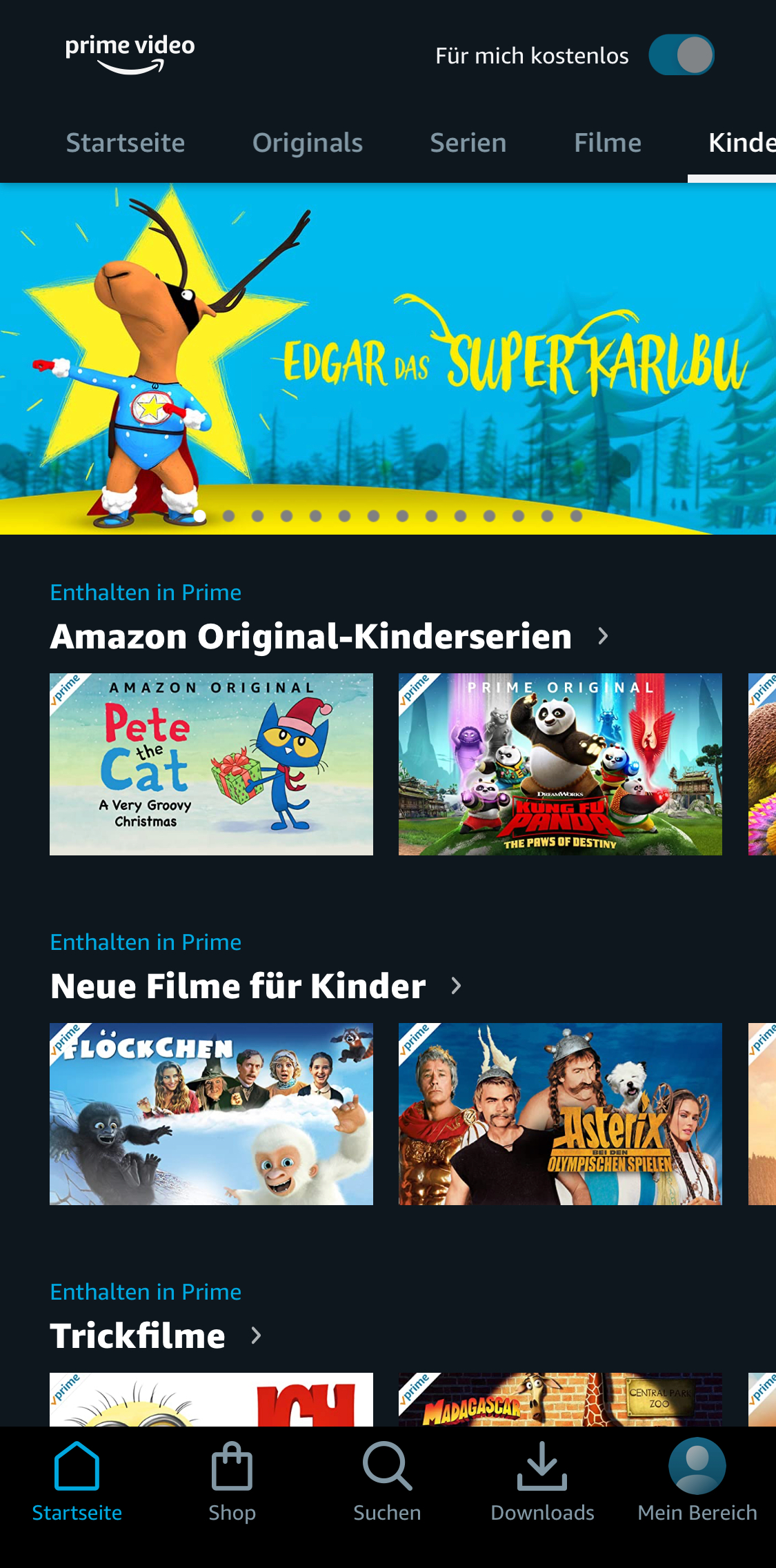Screen dimensions: 776x1568
Task: Select the Filme tab
Action: [x=607, y=143]
